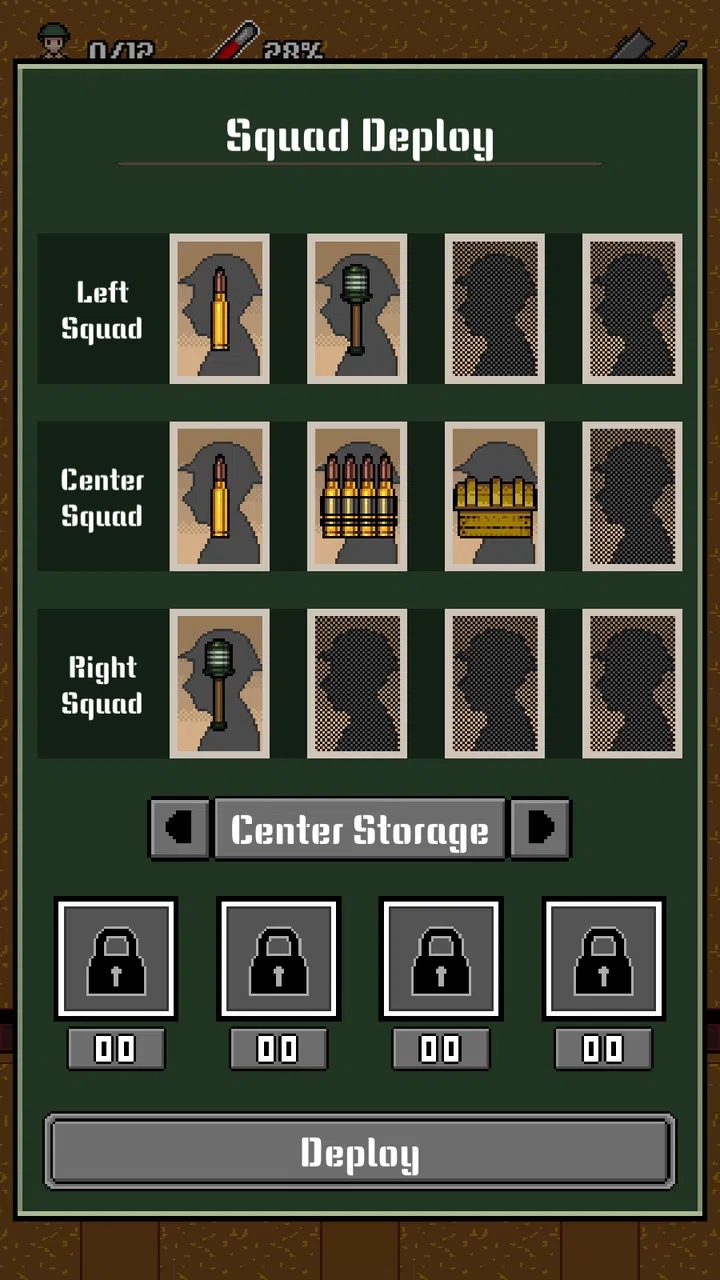Screen dimensions: 720x1280
Task: Switch to previous storage with left arrow
Action: click(x=179, y=828)
